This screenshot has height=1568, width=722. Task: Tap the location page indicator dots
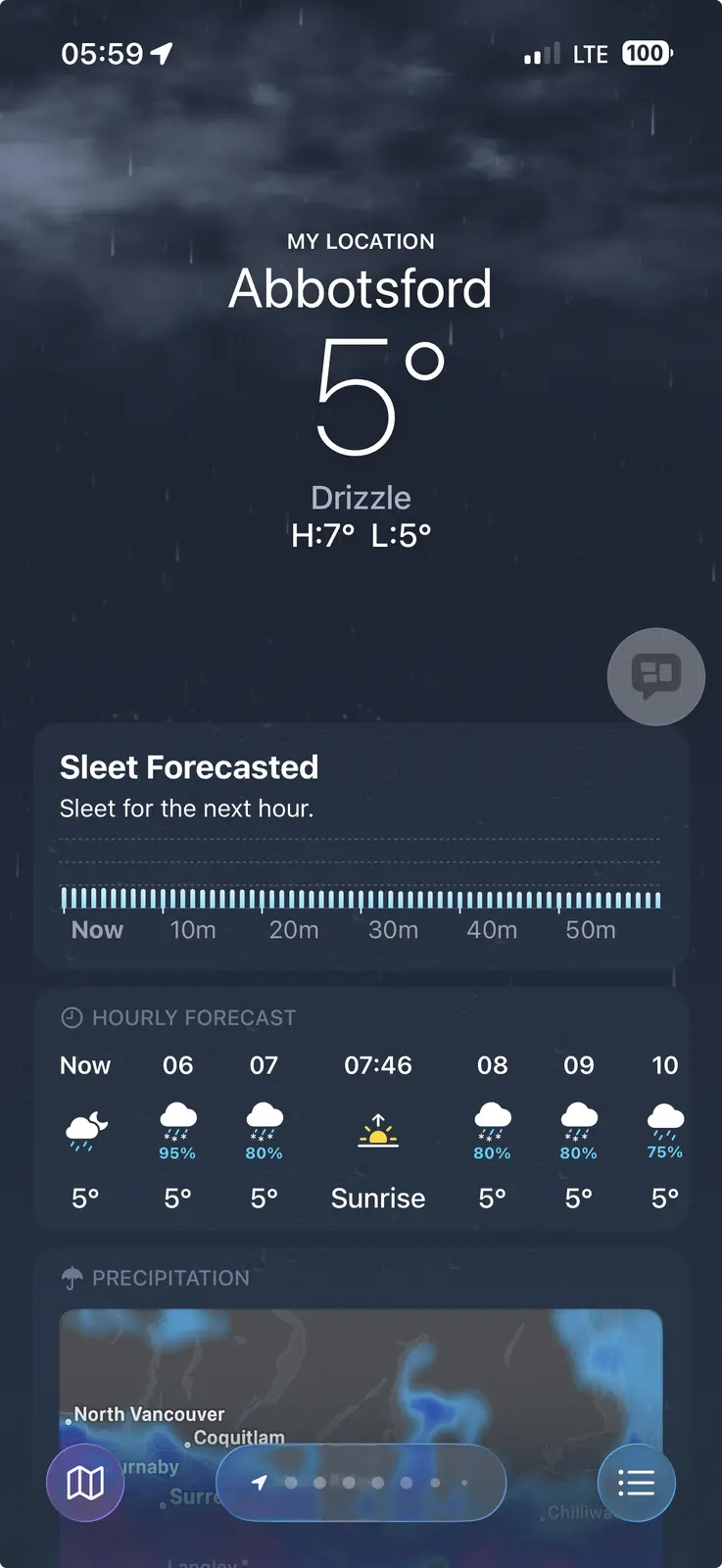click(361, 1483)
